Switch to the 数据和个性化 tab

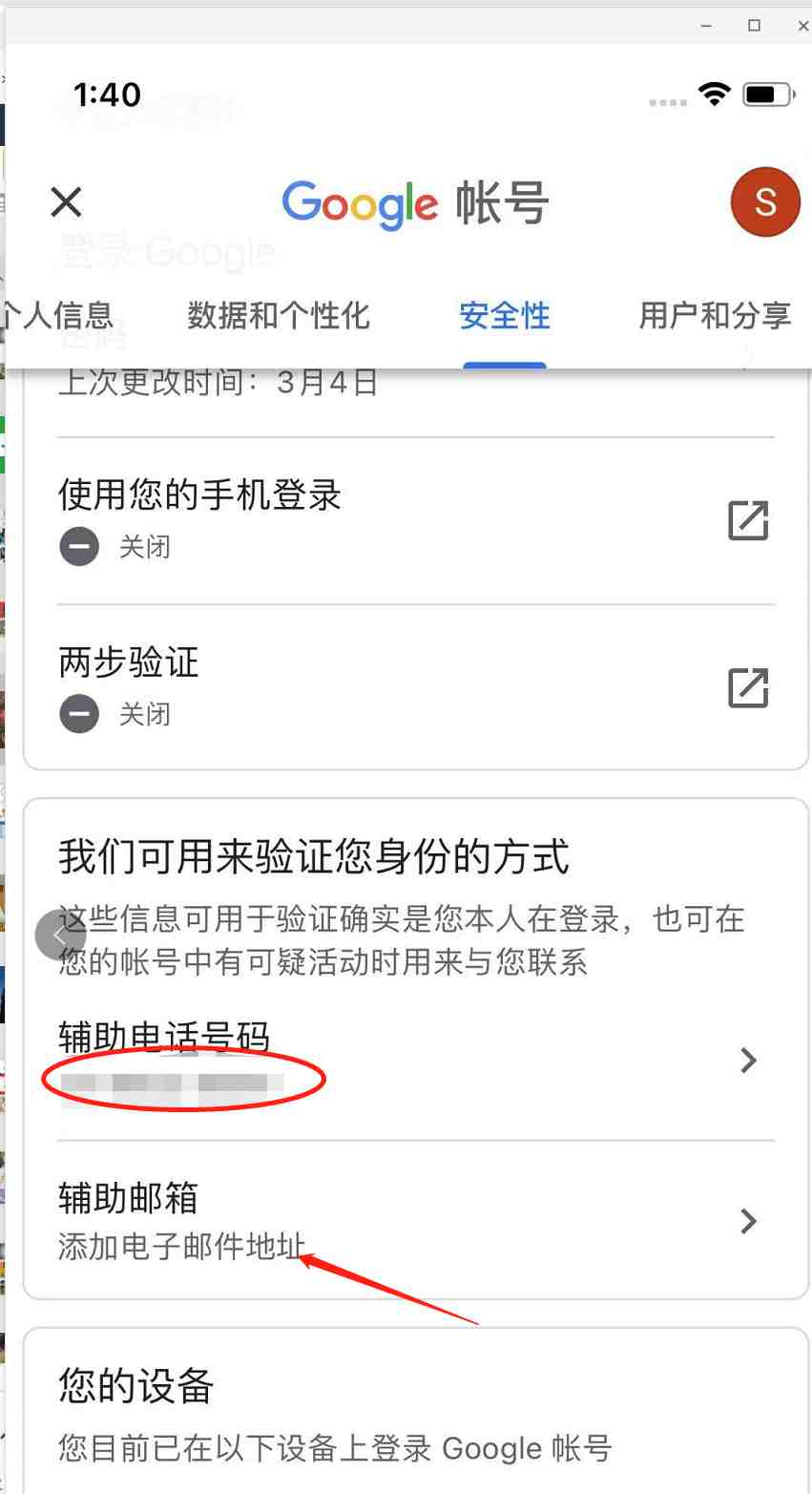click(x=279, y=315)
